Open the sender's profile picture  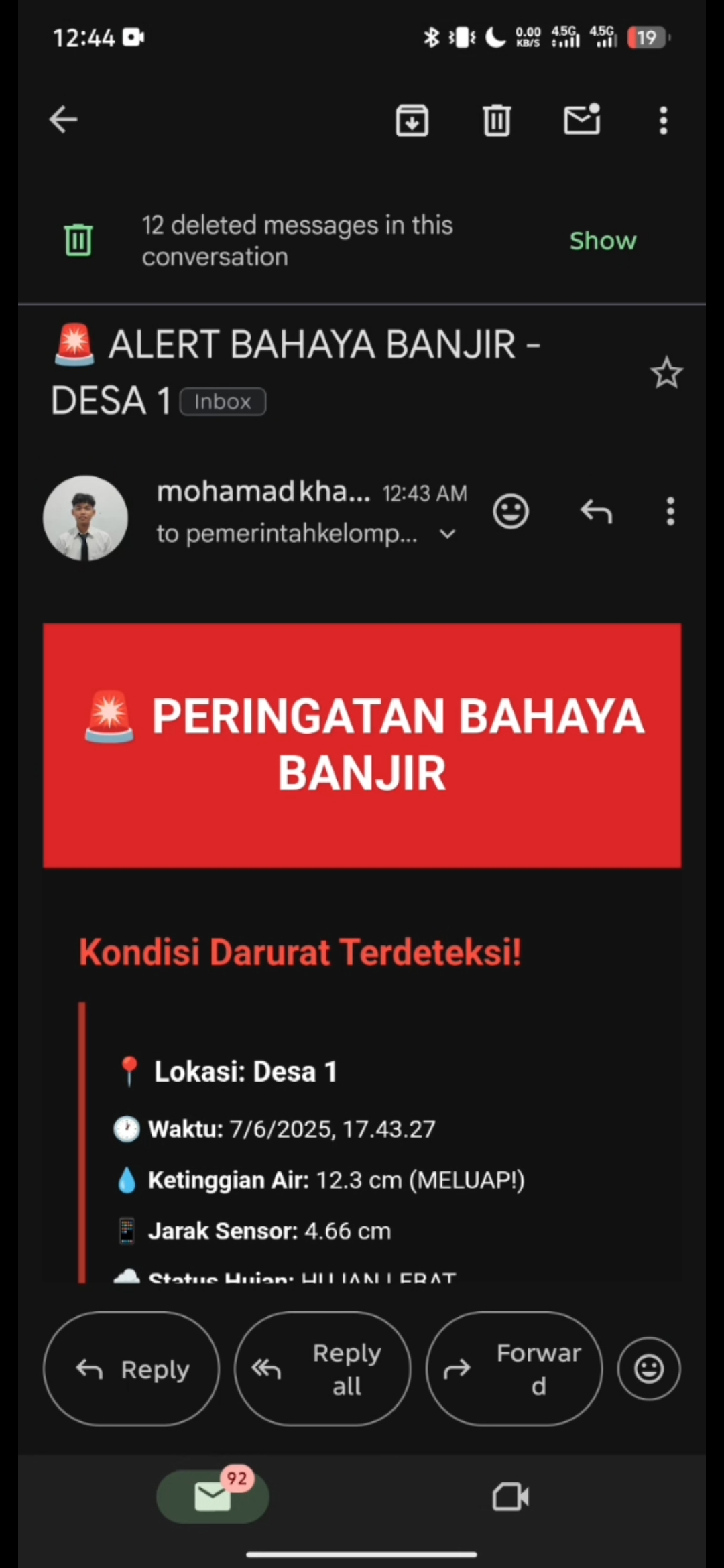click(x=86, y=518)
